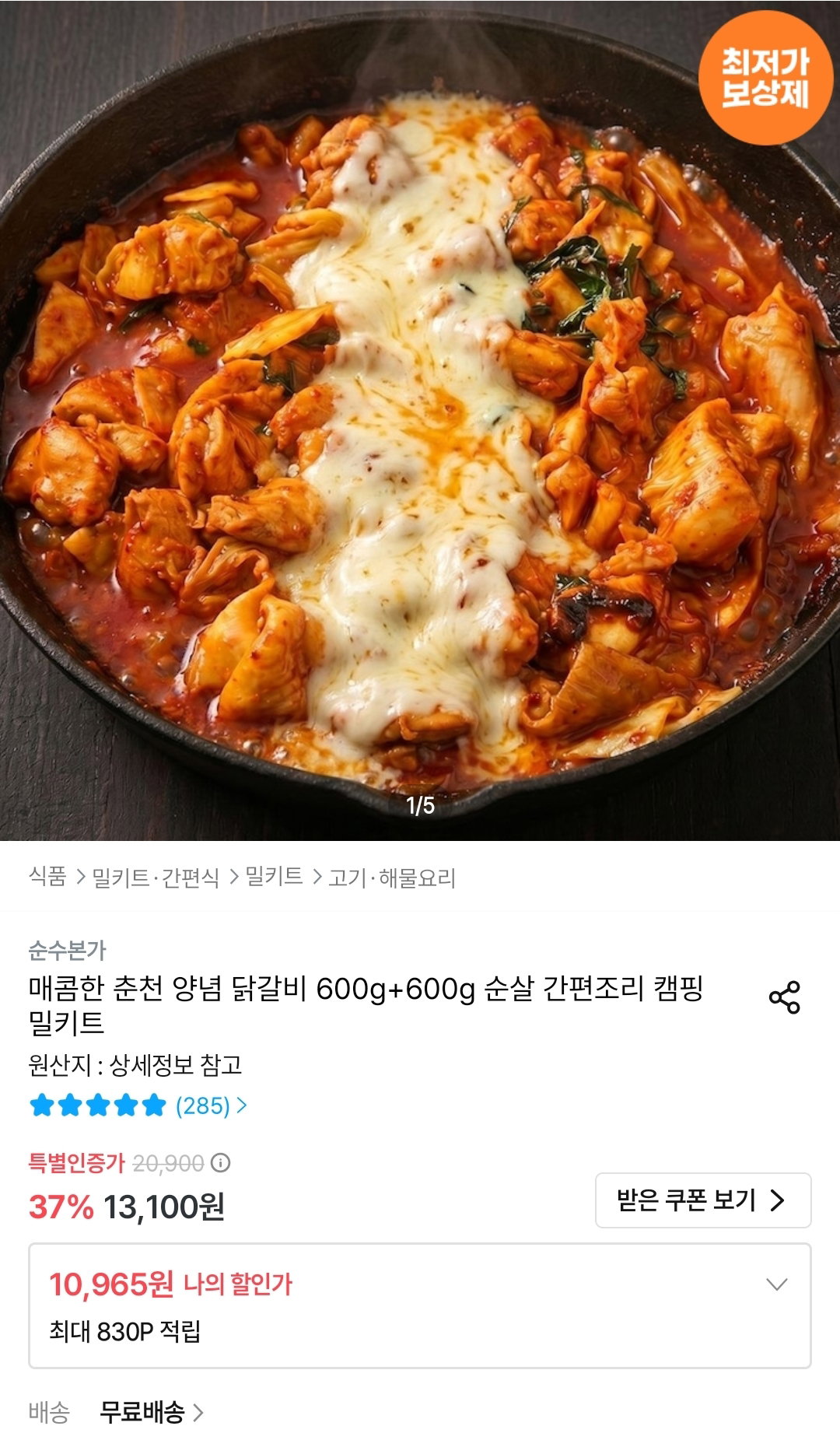Open the 식품 breadcrumb category
Viewport: 840px width, 1433px height.
pos(47,877)
